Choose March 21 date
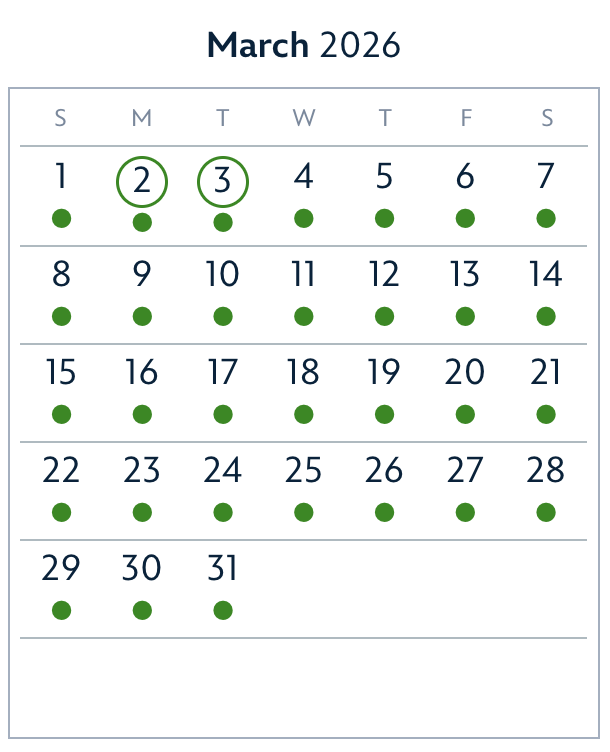The width and height of the screenshot is (610, 752). point(546,373)
